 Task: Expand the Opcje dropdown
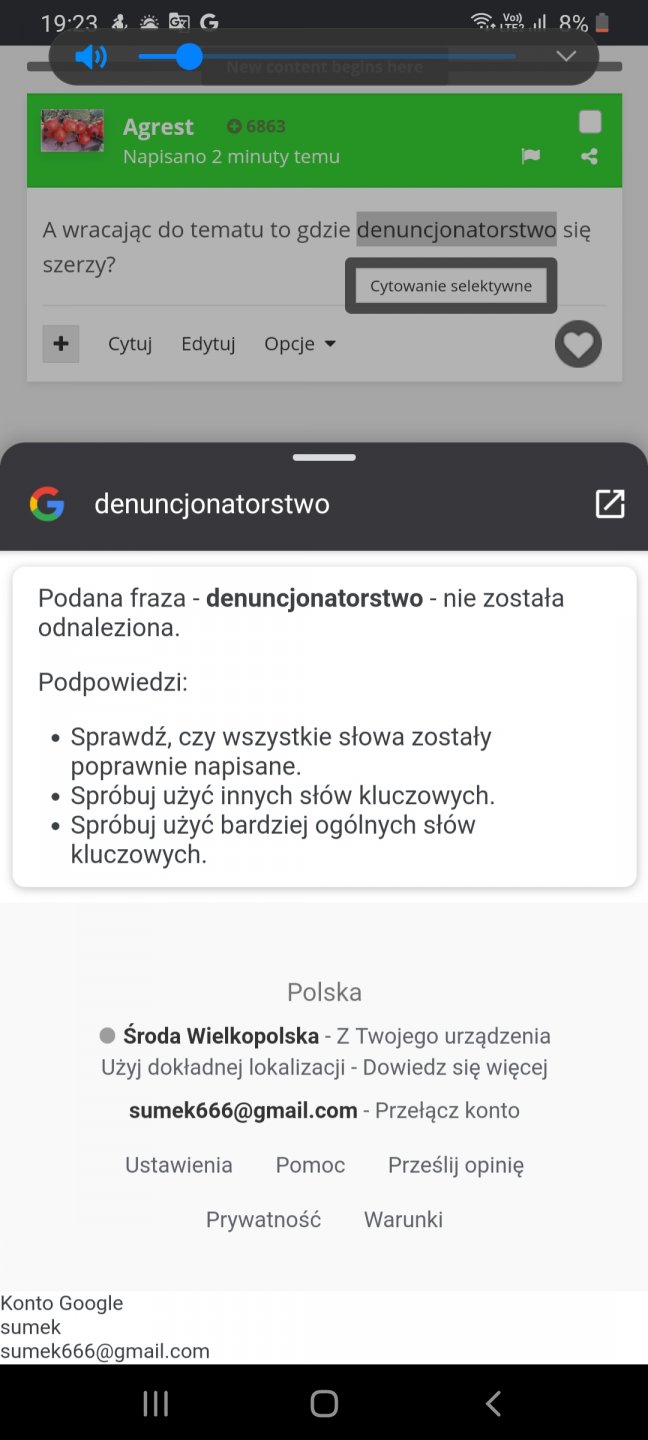point(299,344)
